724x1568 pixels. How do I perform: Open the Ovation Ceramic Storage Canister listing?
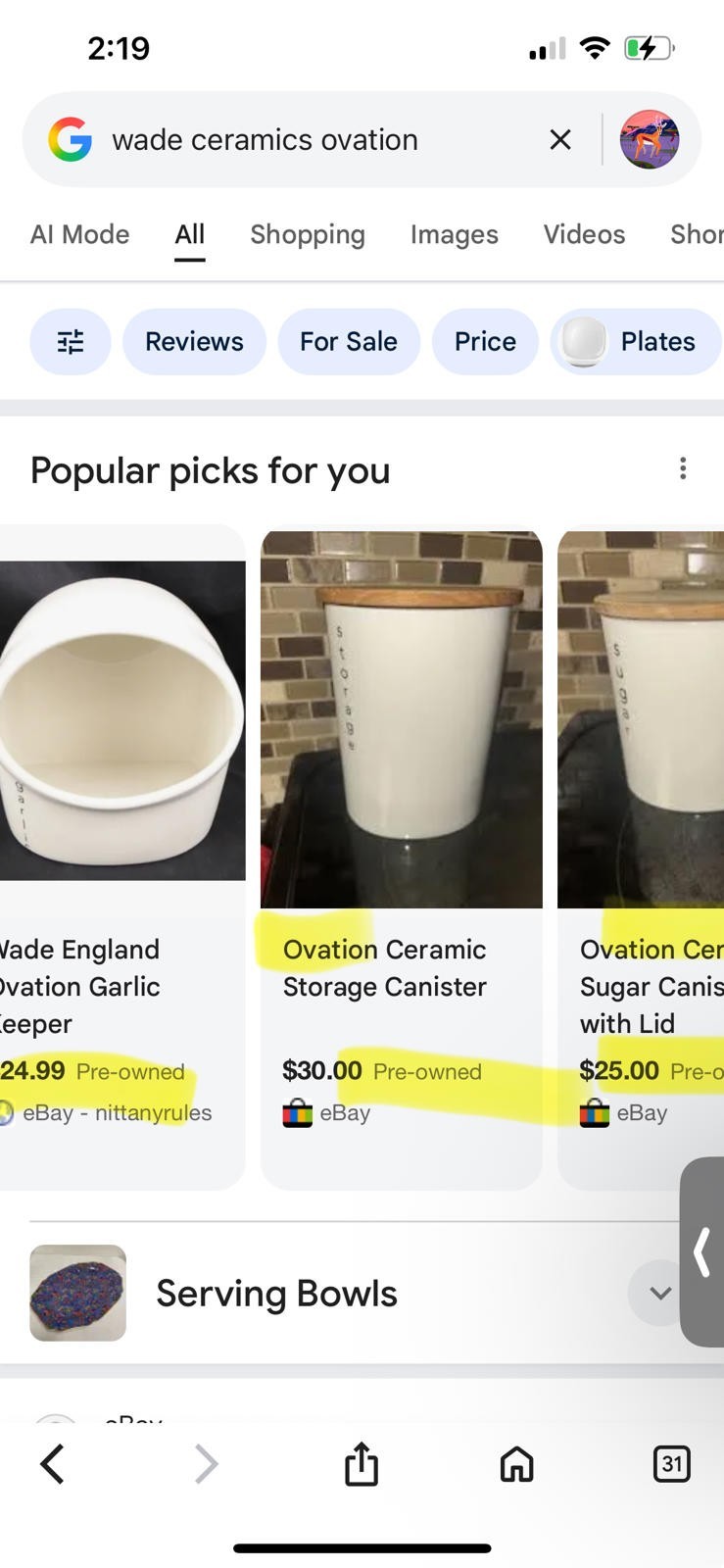click(384, 968)
